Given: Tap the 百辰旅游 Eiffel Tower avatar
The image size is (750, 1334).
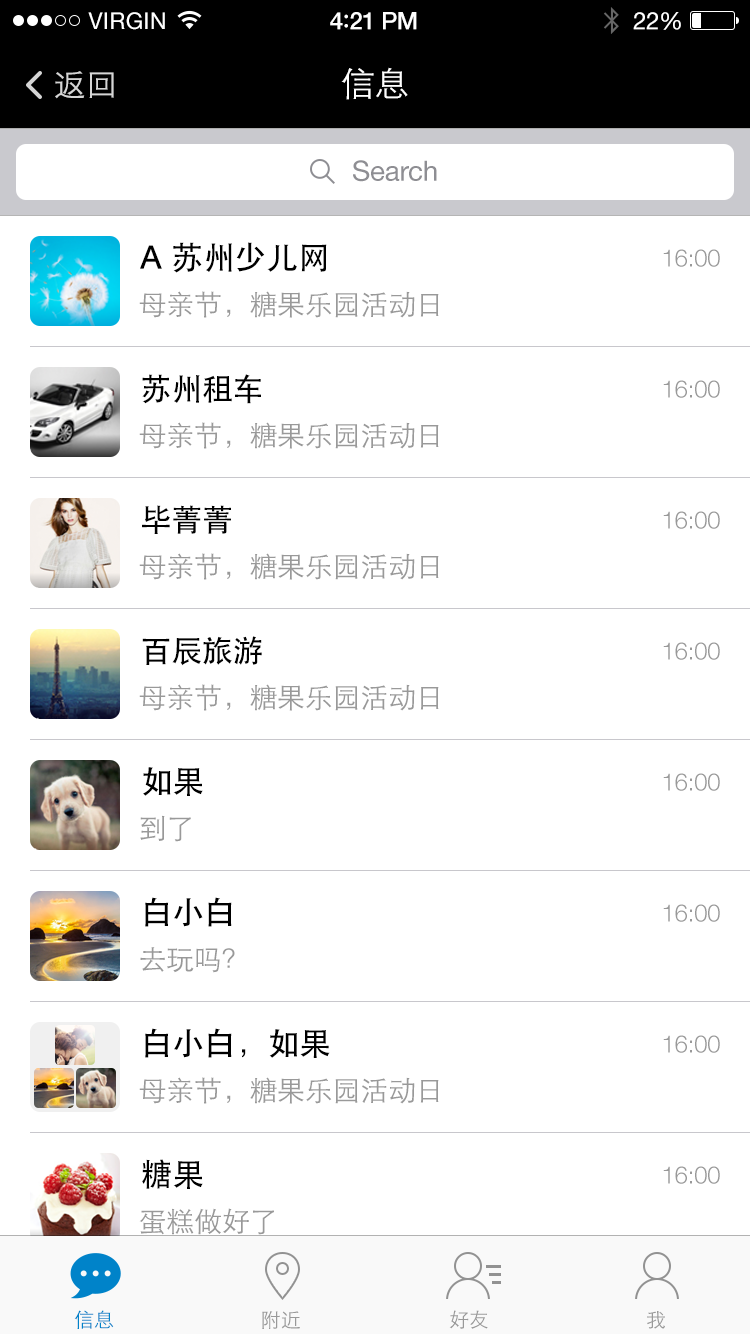Looking at the screenshot, I should pos(75,674).
